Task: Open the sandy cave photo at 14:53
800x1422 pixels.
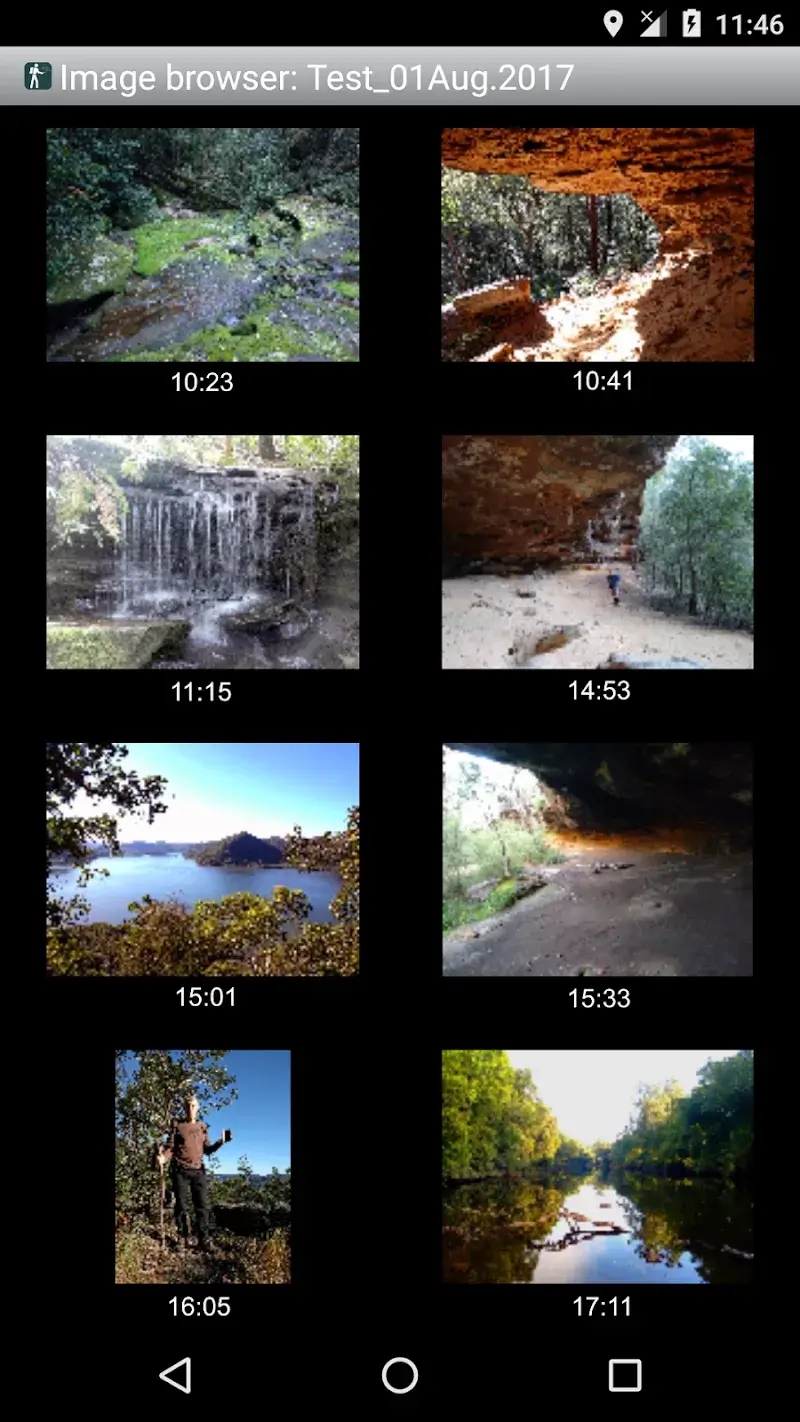Action: [597, 551]
